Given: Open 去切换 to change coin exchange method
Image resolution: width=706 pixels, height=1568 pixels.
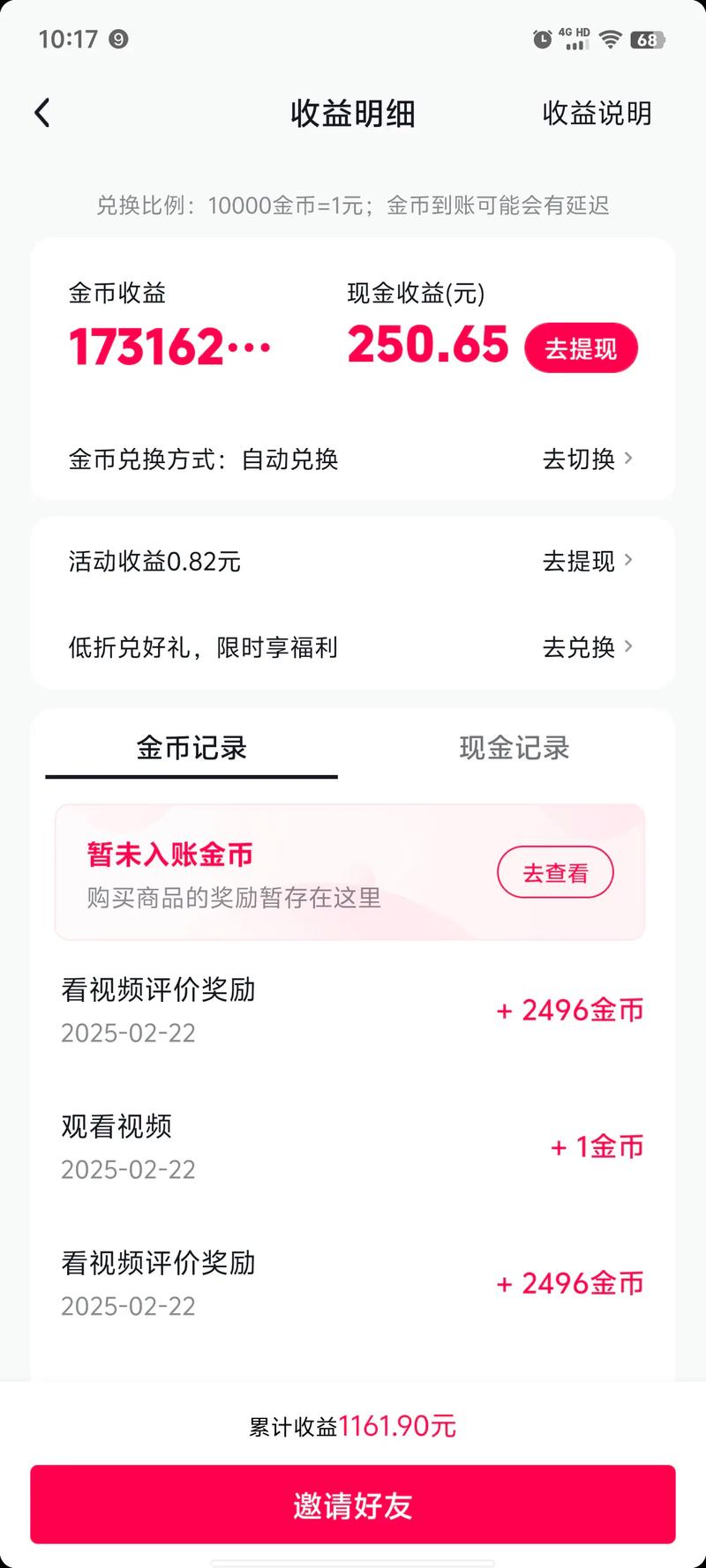Looking at the screenshot, I should (x=587, y=459).
